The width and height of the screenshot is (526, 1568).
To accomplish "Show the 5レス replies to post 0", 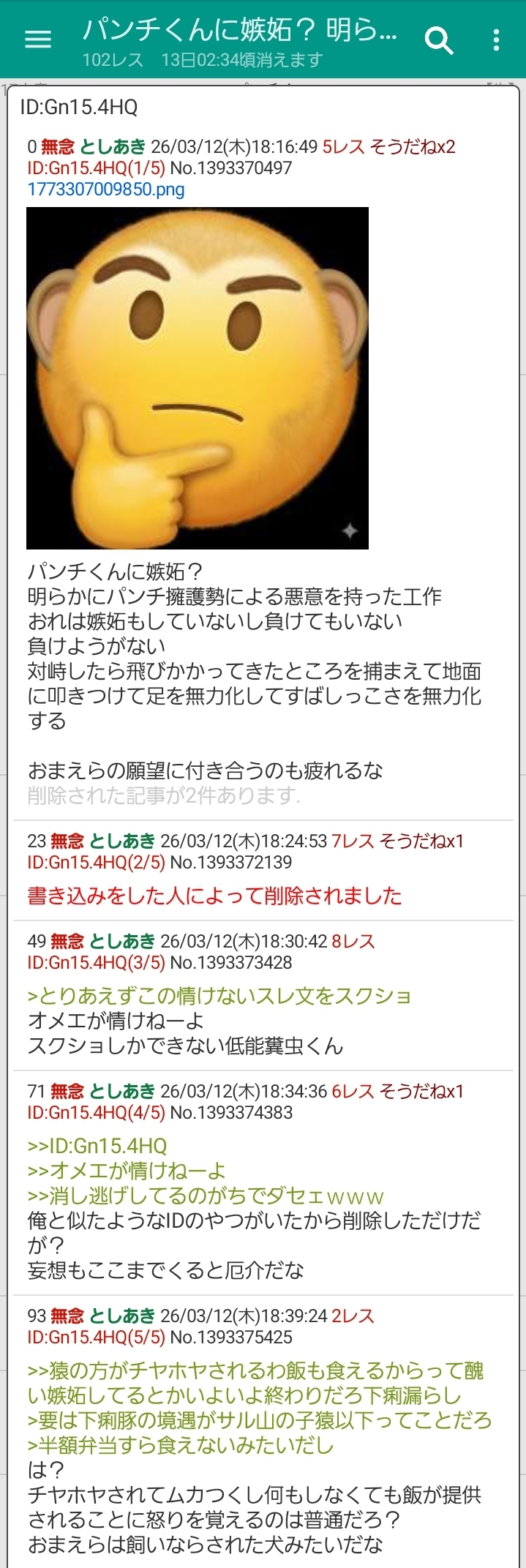I will pyautogui.click(x=343, y=146).
